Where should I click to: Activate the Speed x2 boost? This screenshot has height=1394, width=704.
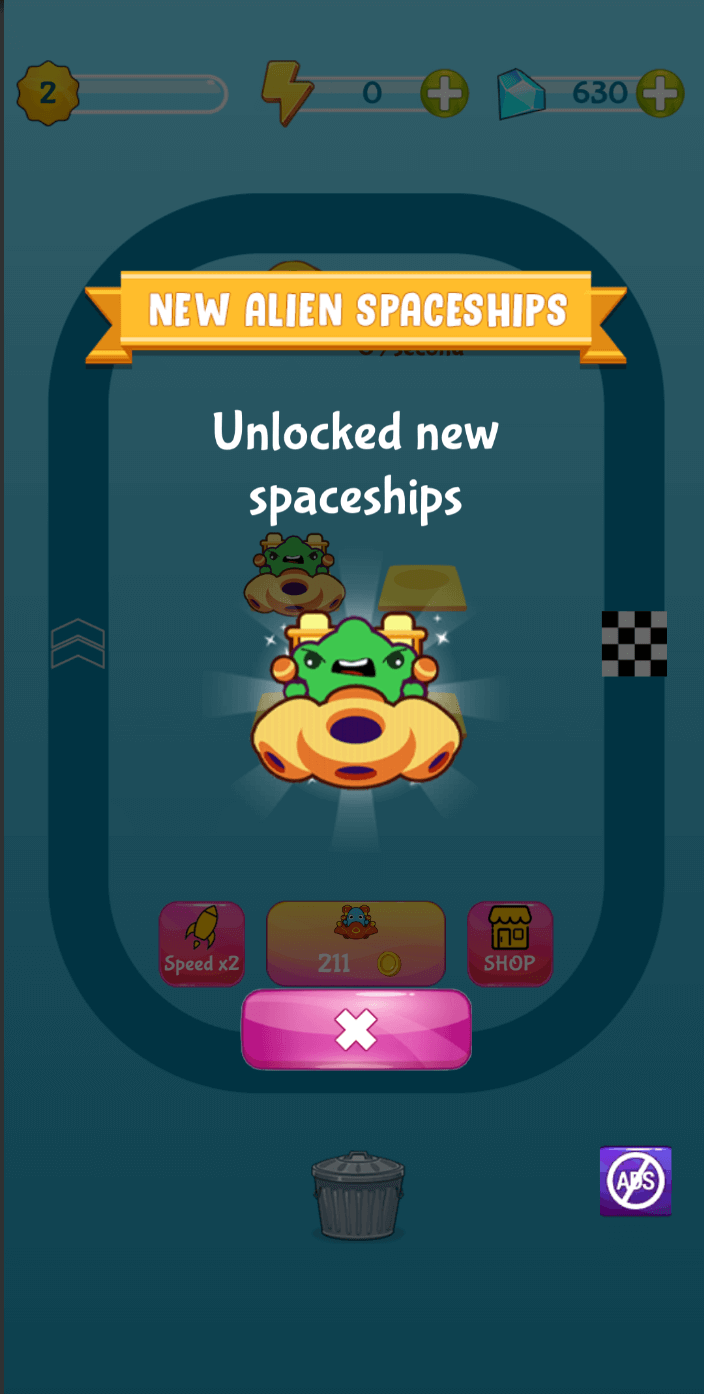coord(202,943)
